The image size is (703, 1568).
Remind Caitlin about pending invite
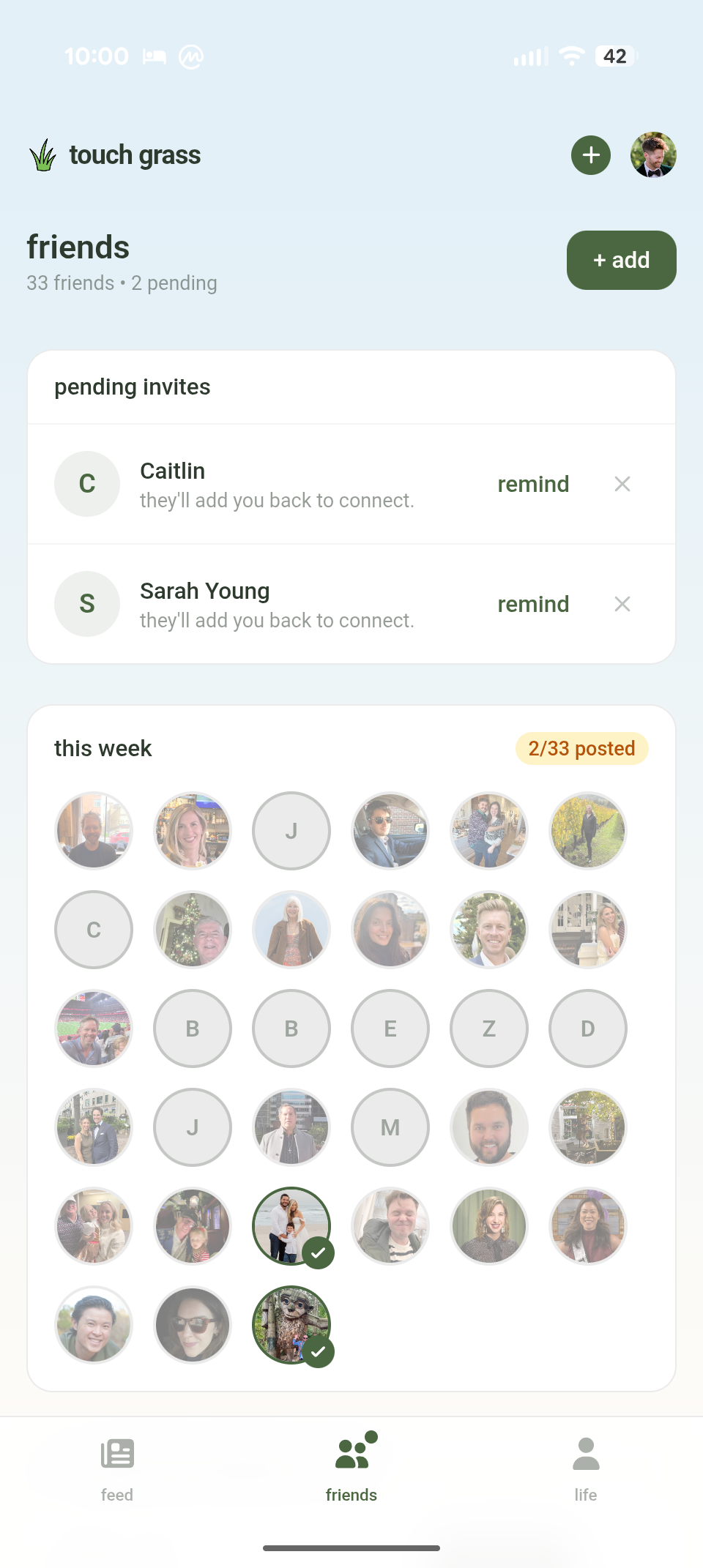(x=533, y=484)
